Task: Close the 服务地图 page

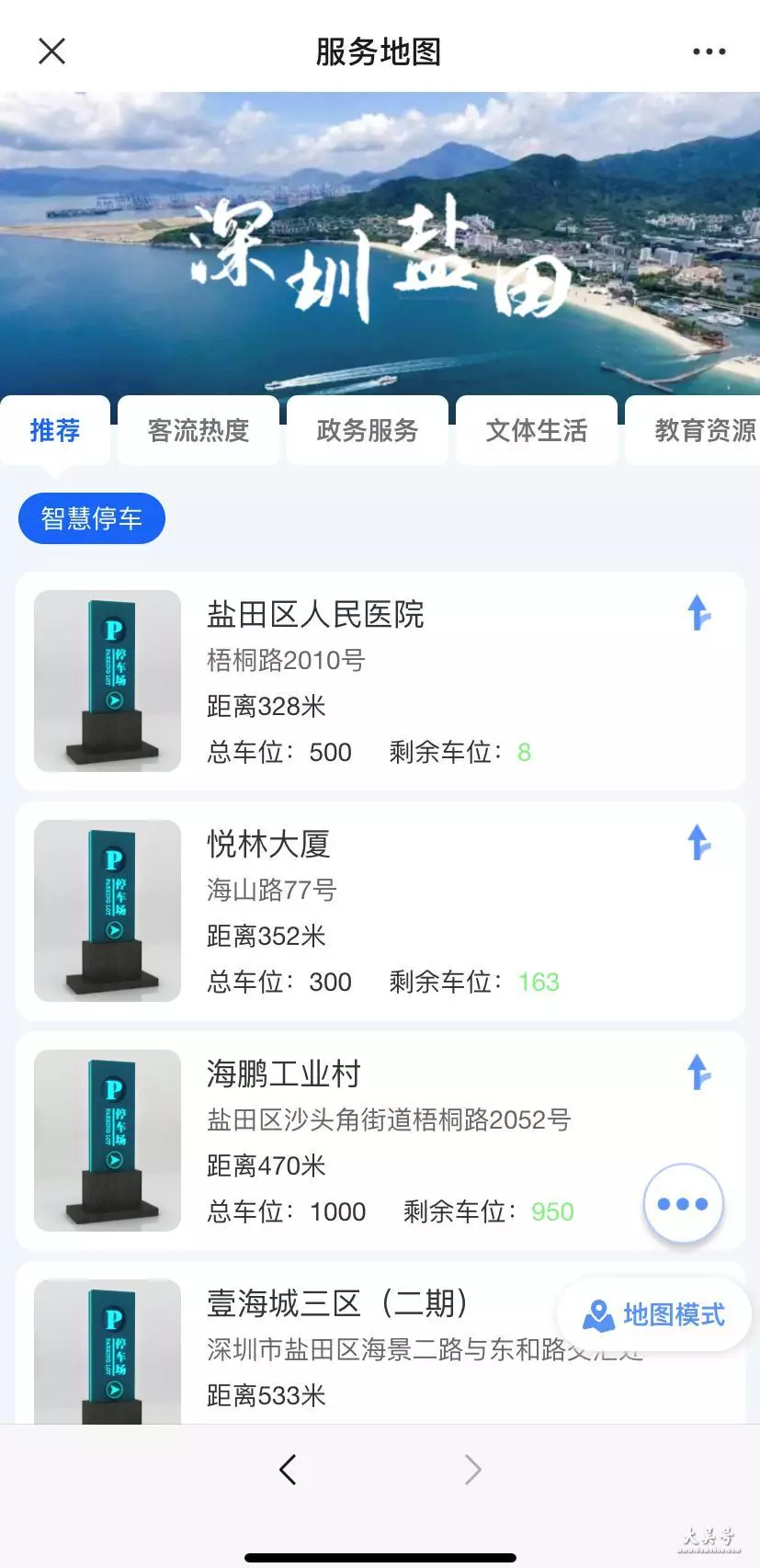Action: [52, 51]
